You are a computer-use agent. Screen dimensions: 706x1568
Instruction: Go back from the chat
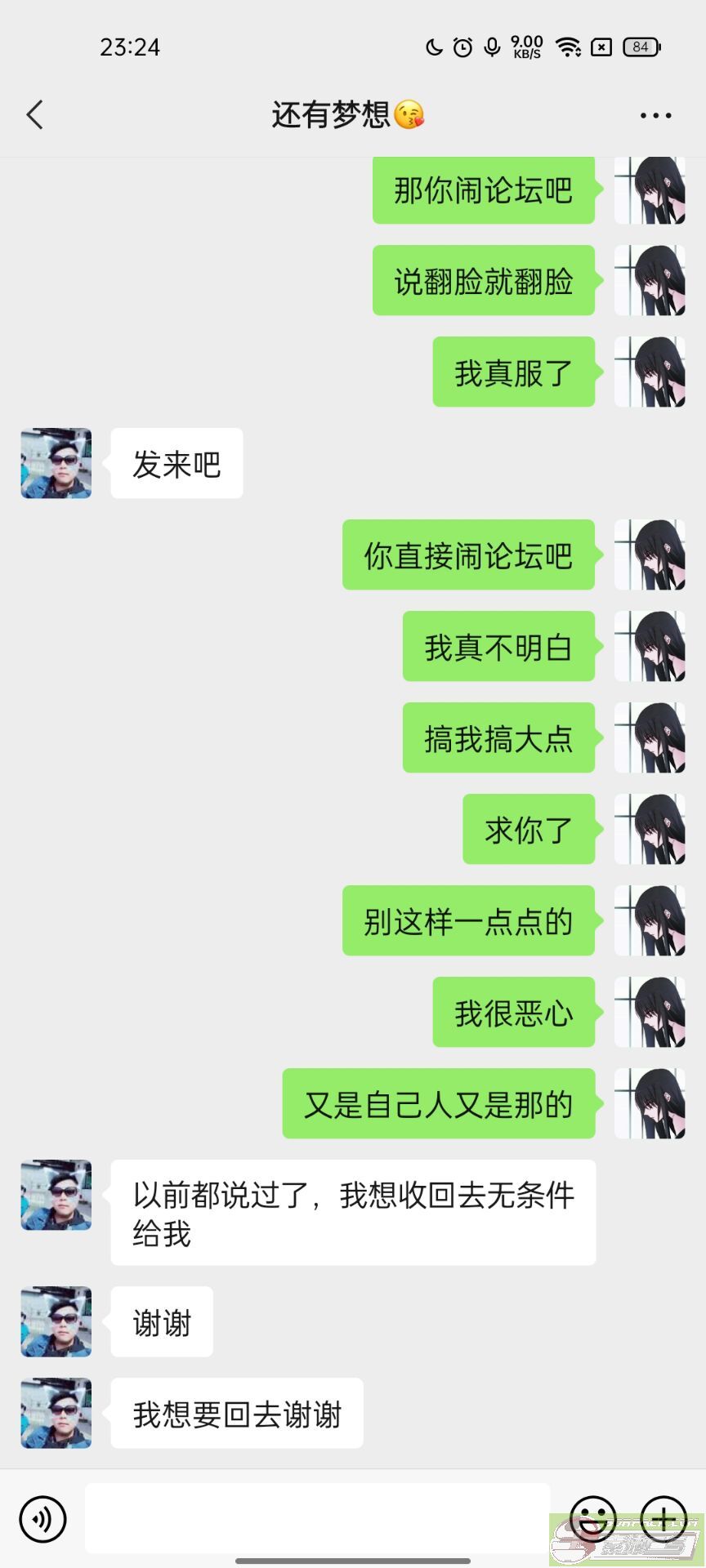click(34, 115)
